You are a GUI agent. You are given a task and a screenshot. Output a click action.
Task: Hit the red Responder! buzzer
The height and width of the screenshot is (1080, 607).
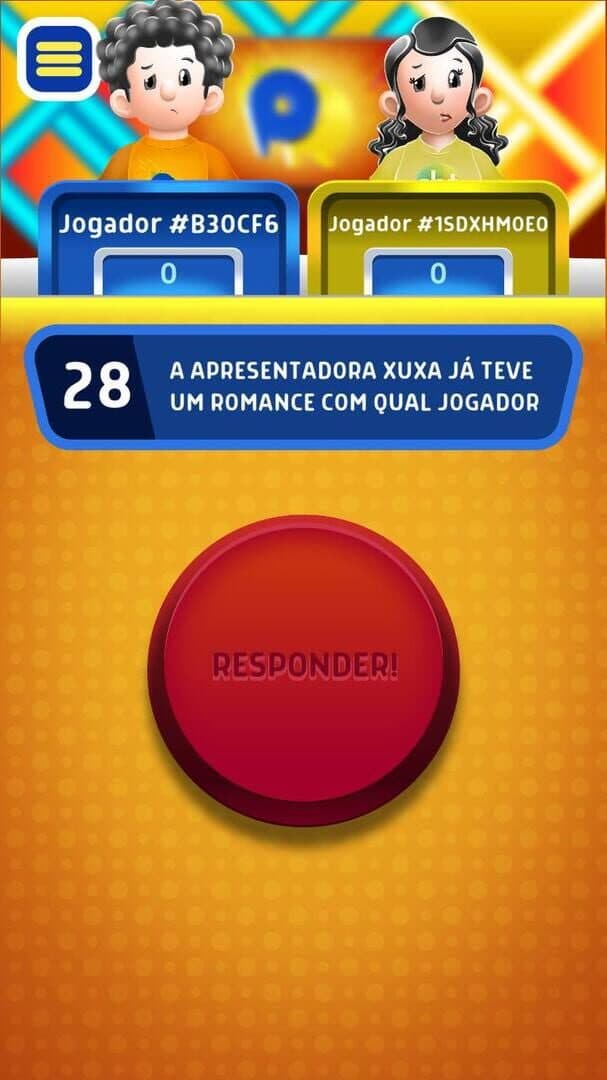click(303, 670)
